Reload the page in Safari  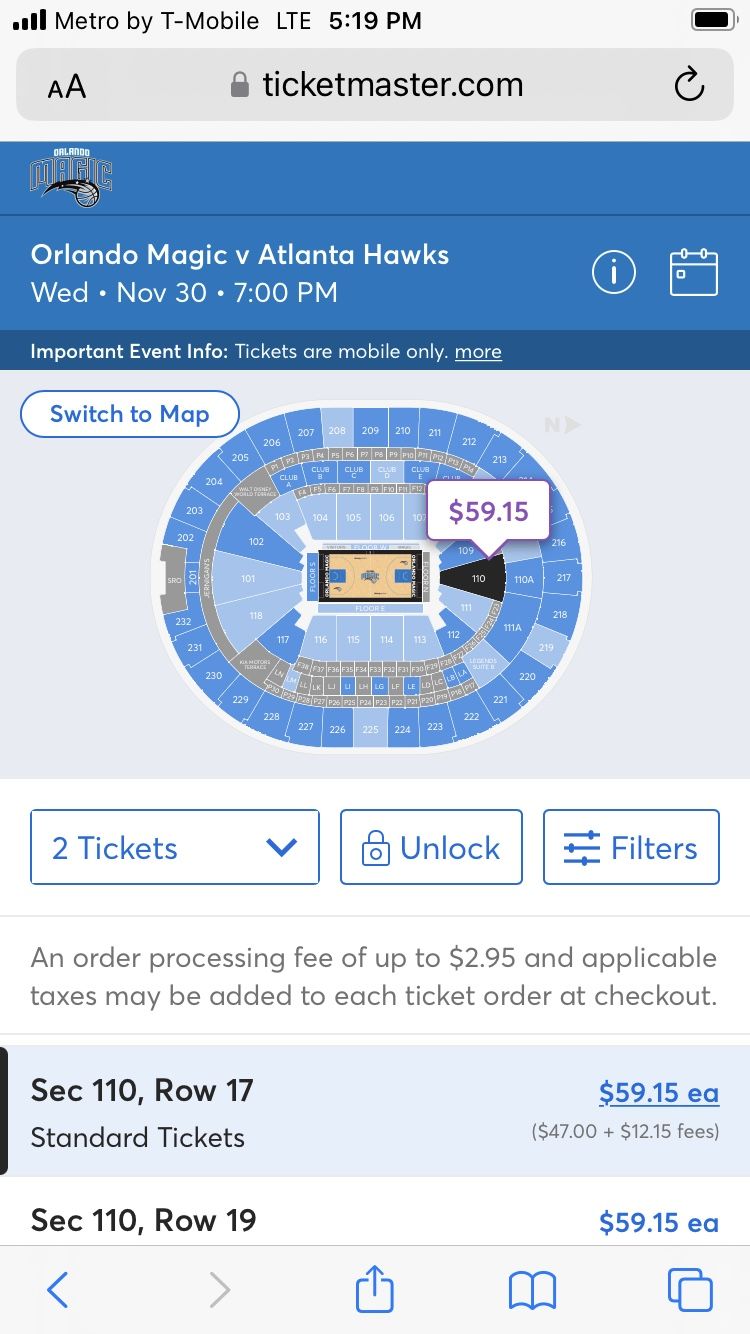click(689, 85)
